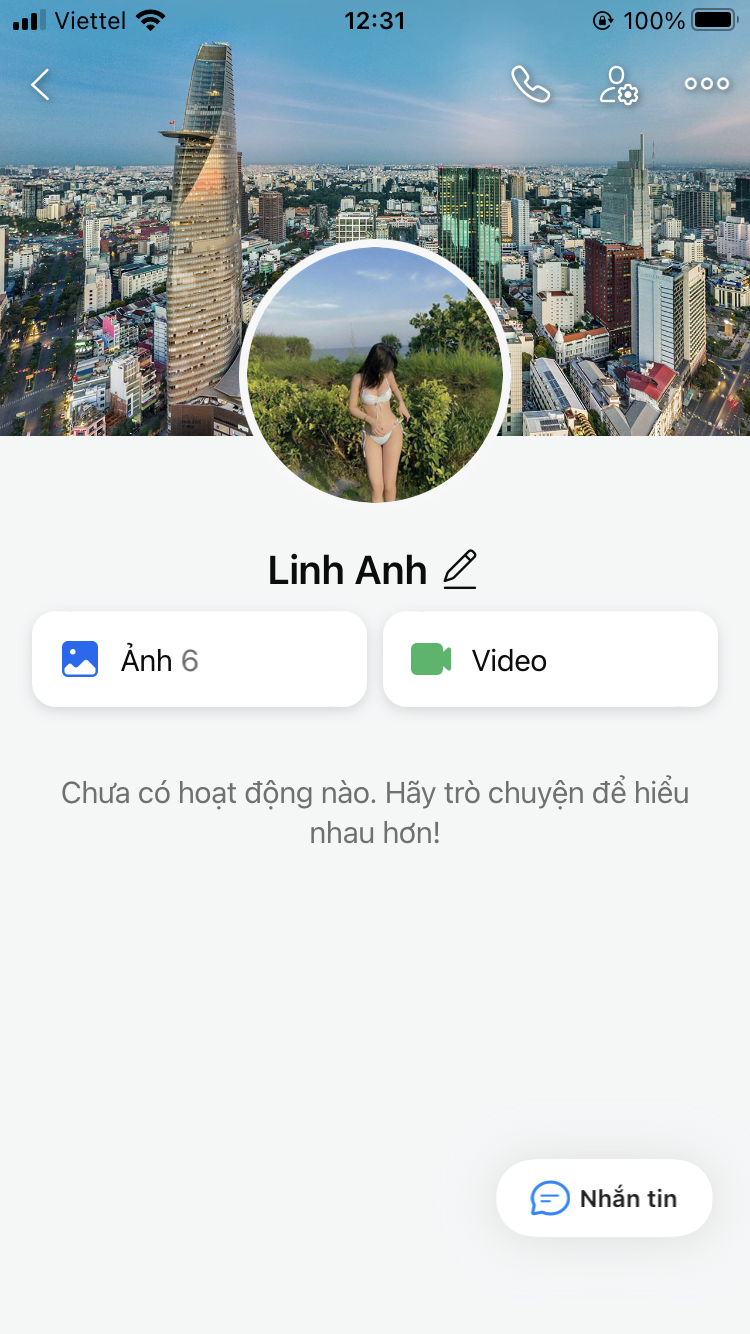Open the three-dot overflow menu
This screenshot has height=1334, width=750.
click(x=706, y=85)
